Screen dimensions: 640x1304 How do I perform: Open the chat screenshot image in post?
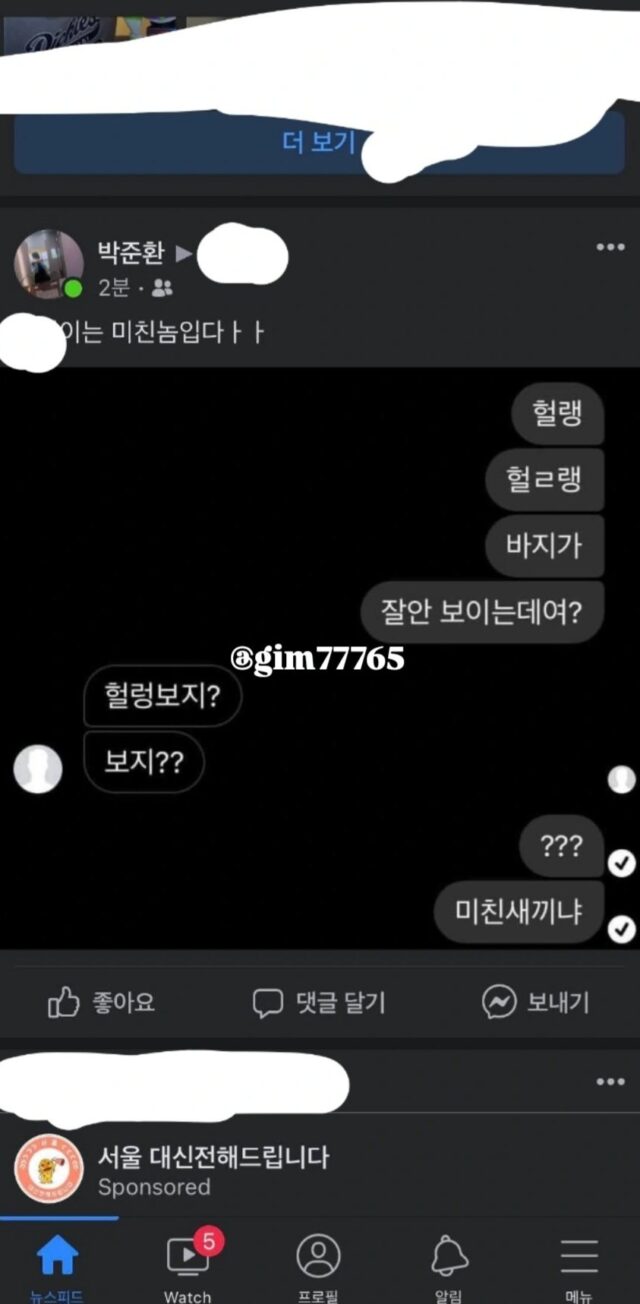click(320, 658)
